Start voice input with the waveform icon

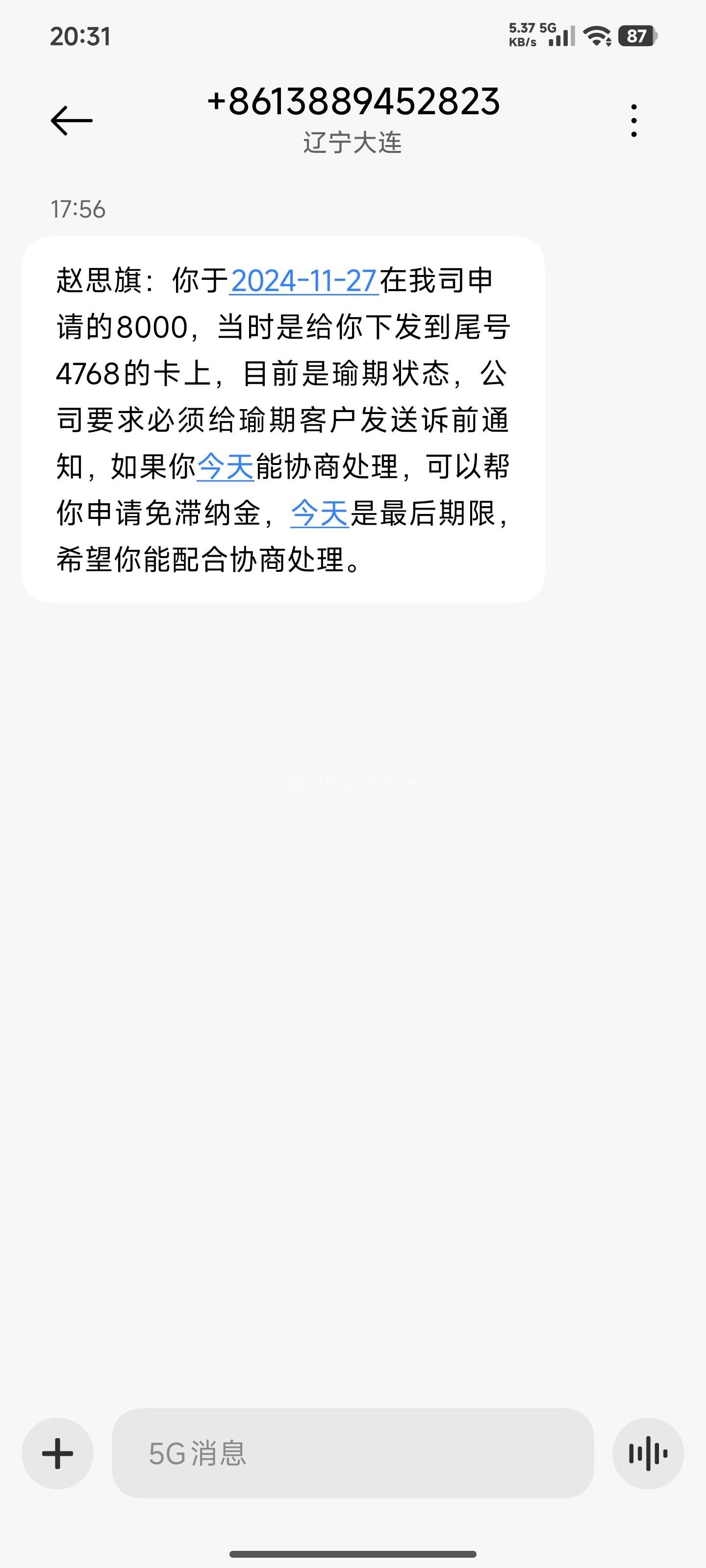[648, 1453]
